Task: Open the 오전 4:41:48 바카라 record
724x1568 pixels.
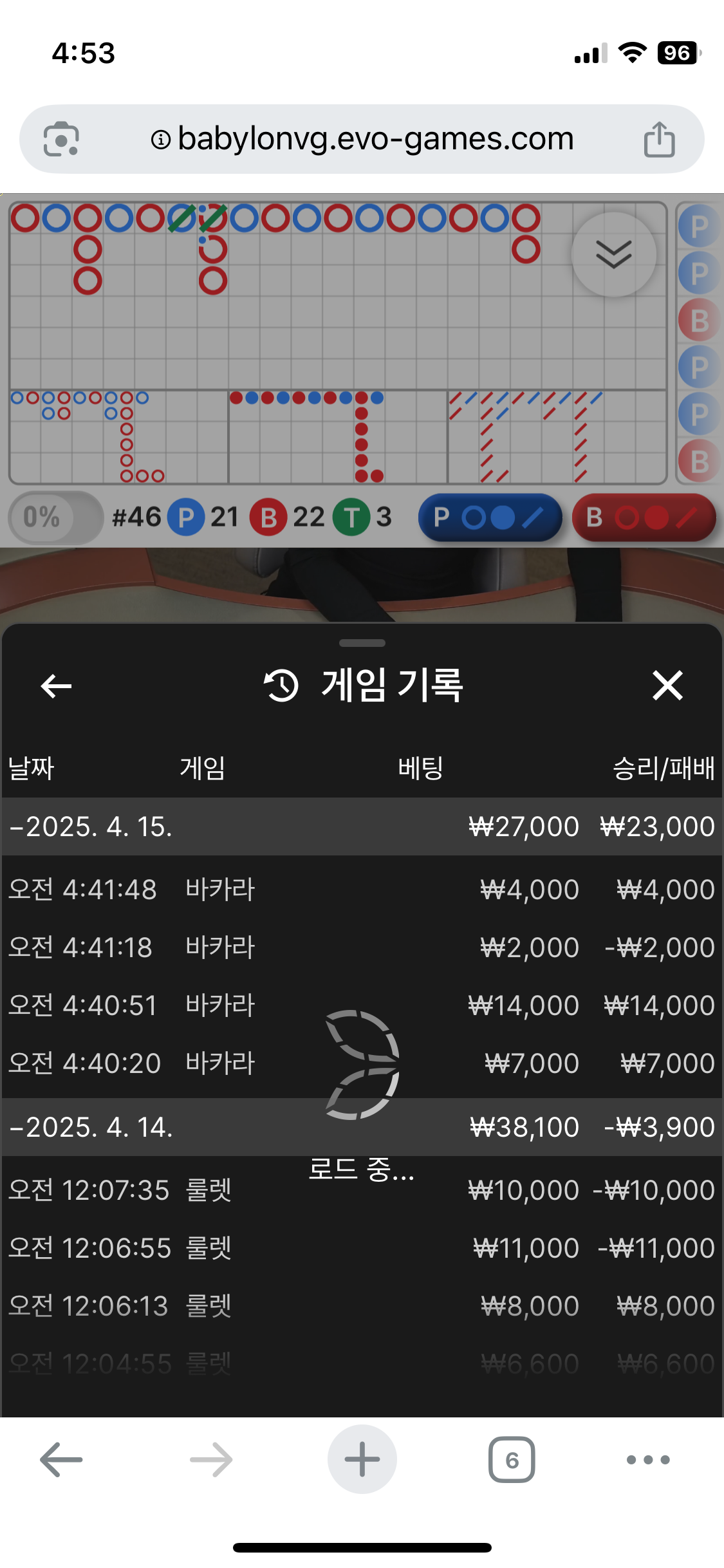Action: point(360,890)
